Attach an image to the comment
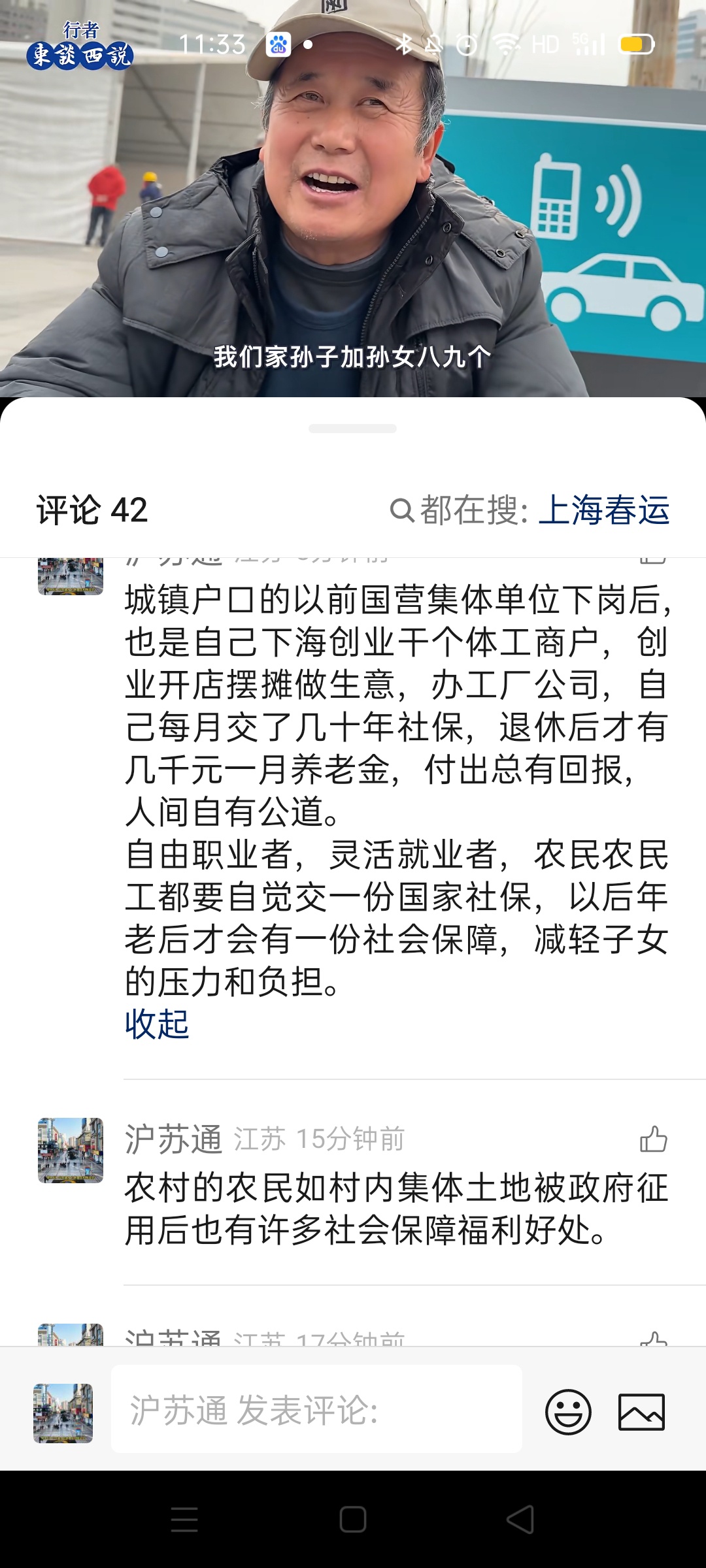 pos(641,1411)
